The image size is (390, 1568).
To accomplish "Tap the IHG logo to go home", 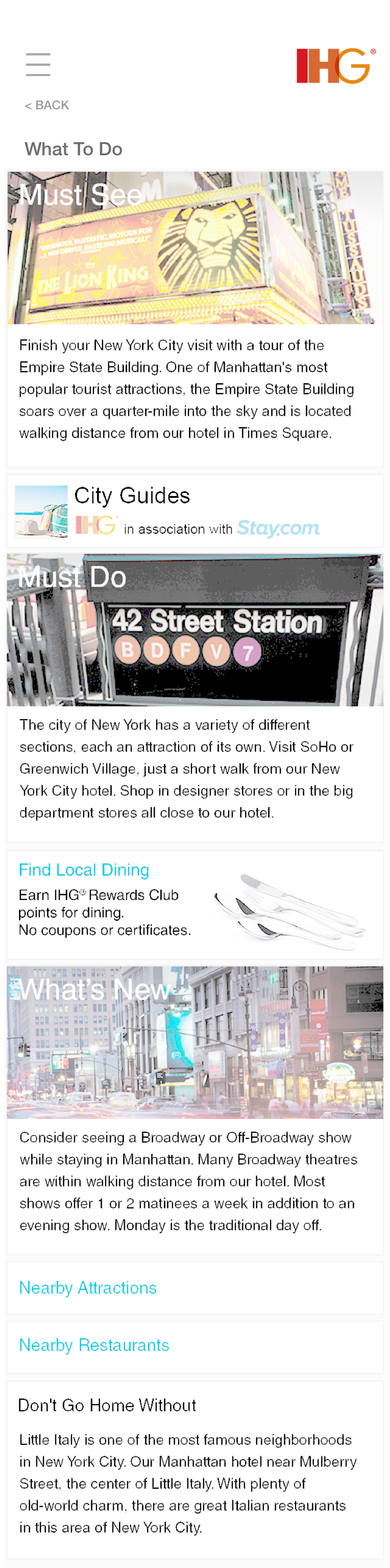I will click(335, 65).
